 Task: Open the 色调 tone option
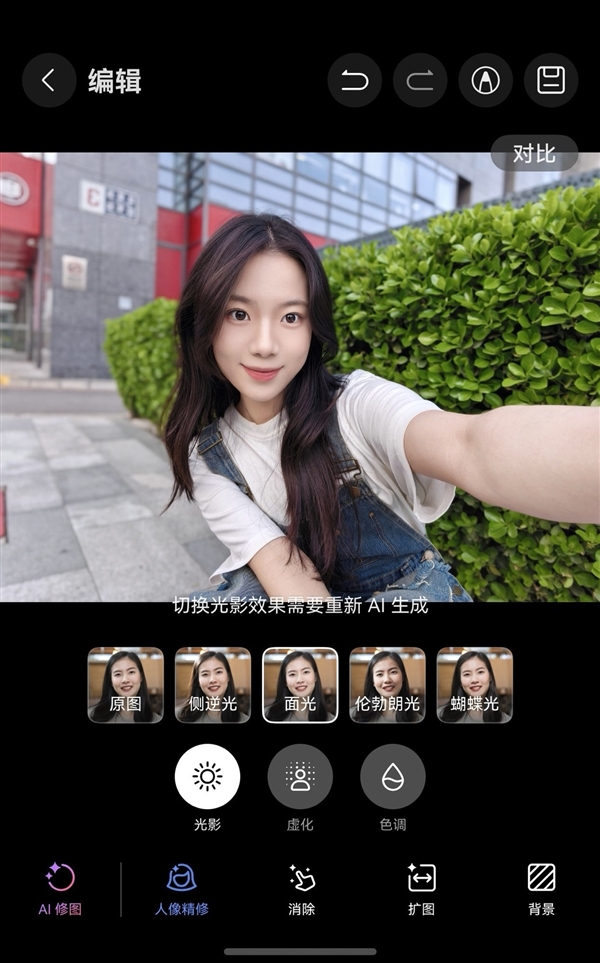[x=393, y=777]
